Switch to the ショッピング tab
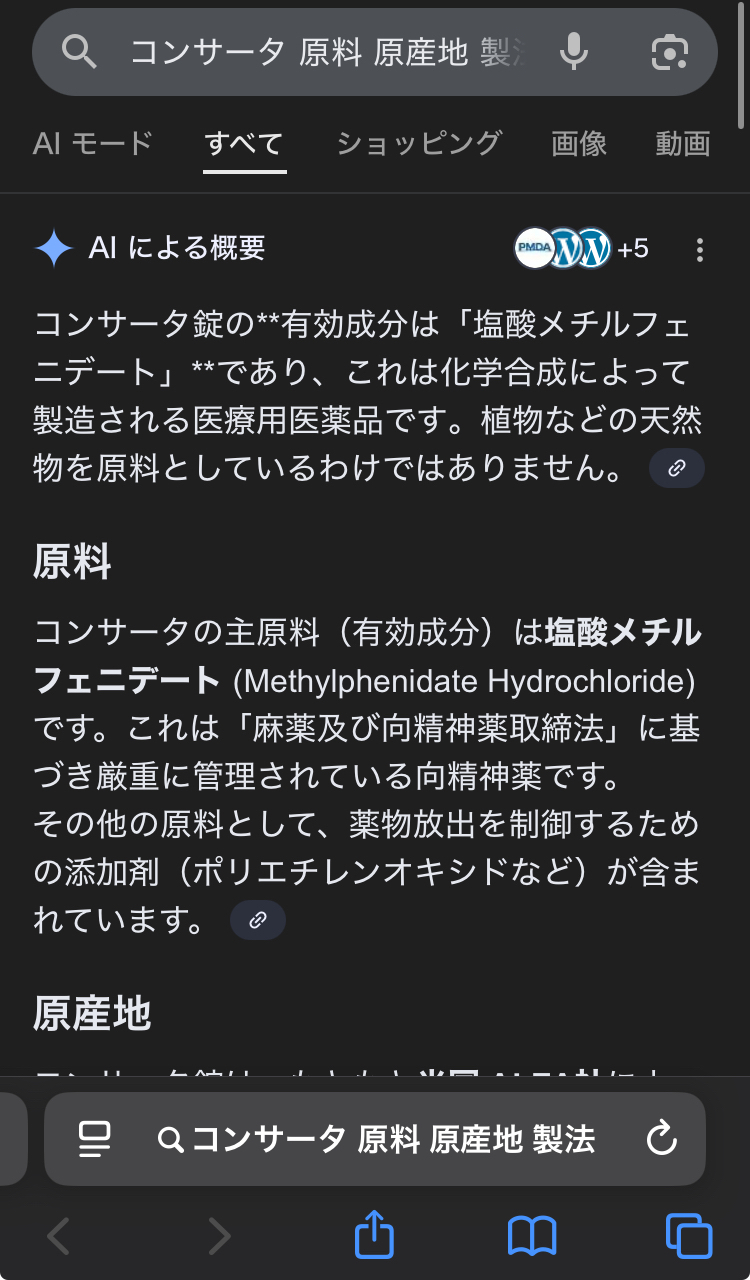 [418, 143]
